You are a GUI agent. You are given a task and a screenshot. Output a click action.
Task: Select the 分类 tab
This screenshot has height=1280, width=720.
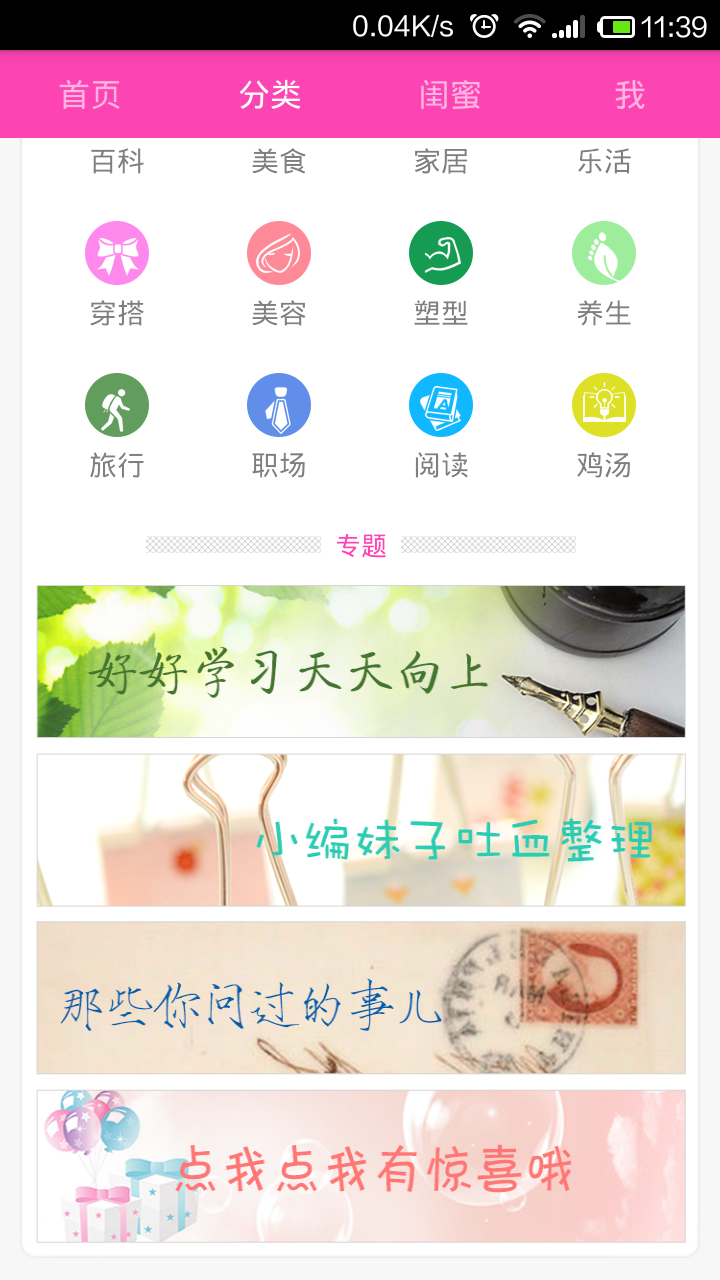(x=270, y=95)
